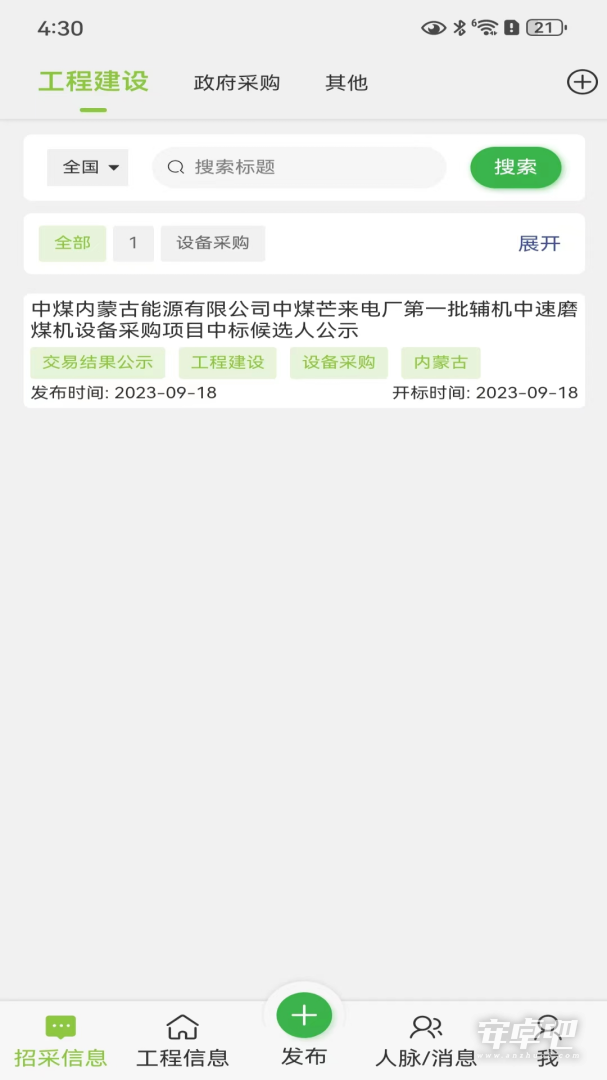
Task: Select the 全部 filter chip
Action: point(72,243)
